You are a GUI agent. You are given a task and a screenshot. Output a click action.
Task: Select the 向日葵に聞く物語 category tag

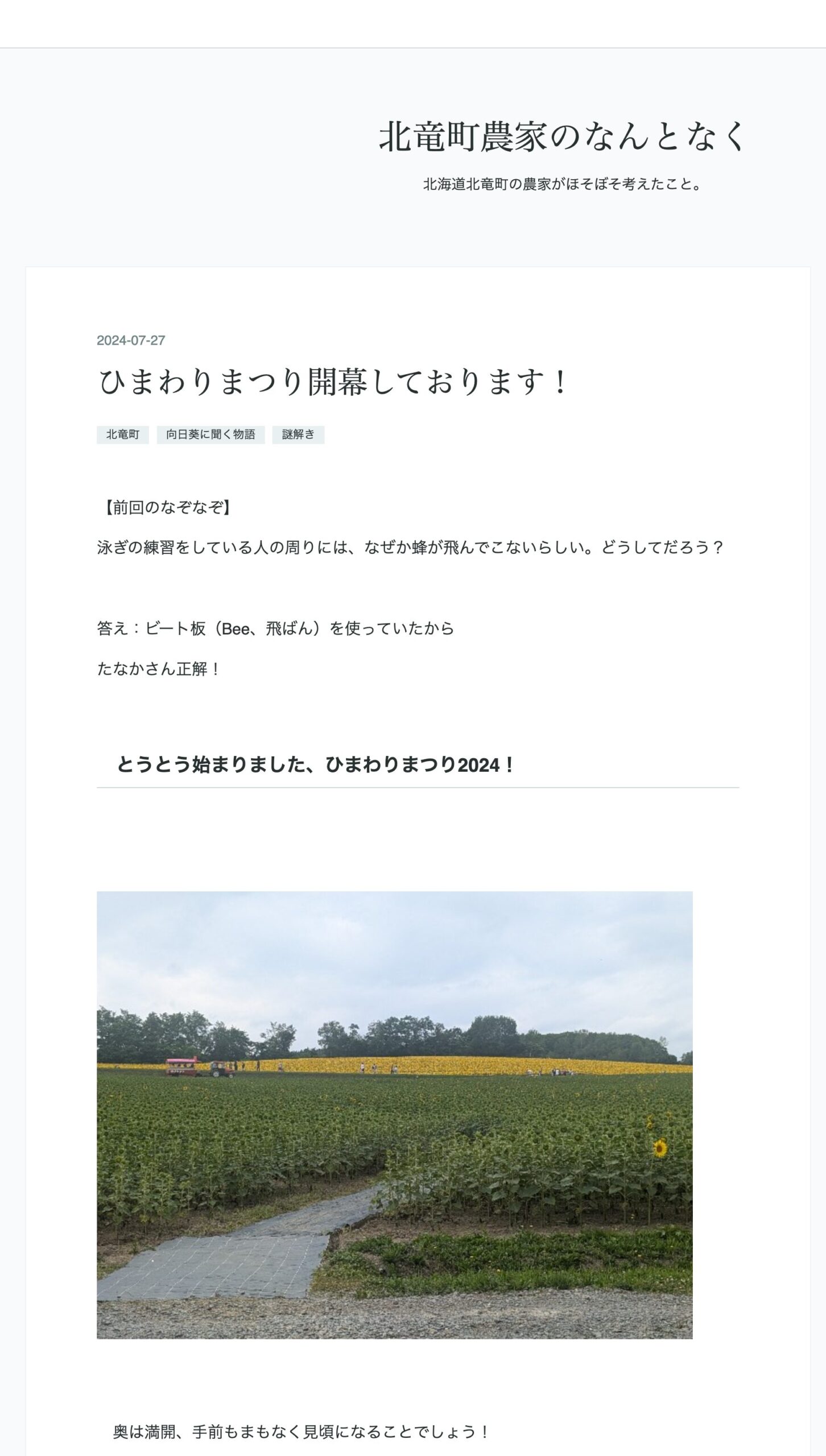pyautogui.click(x=211, y=434)
